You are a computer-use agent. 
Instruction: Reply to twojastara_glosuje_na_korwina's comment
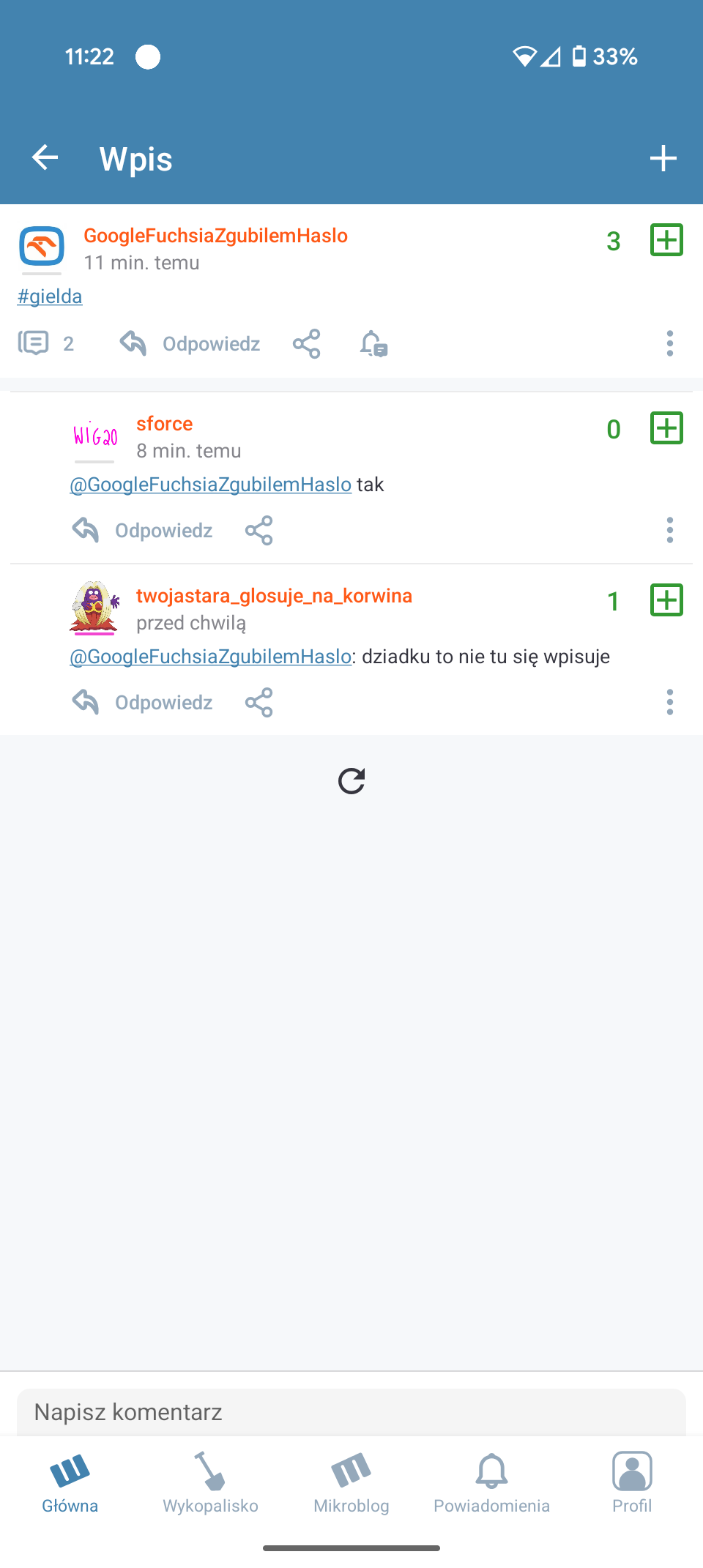144,702
